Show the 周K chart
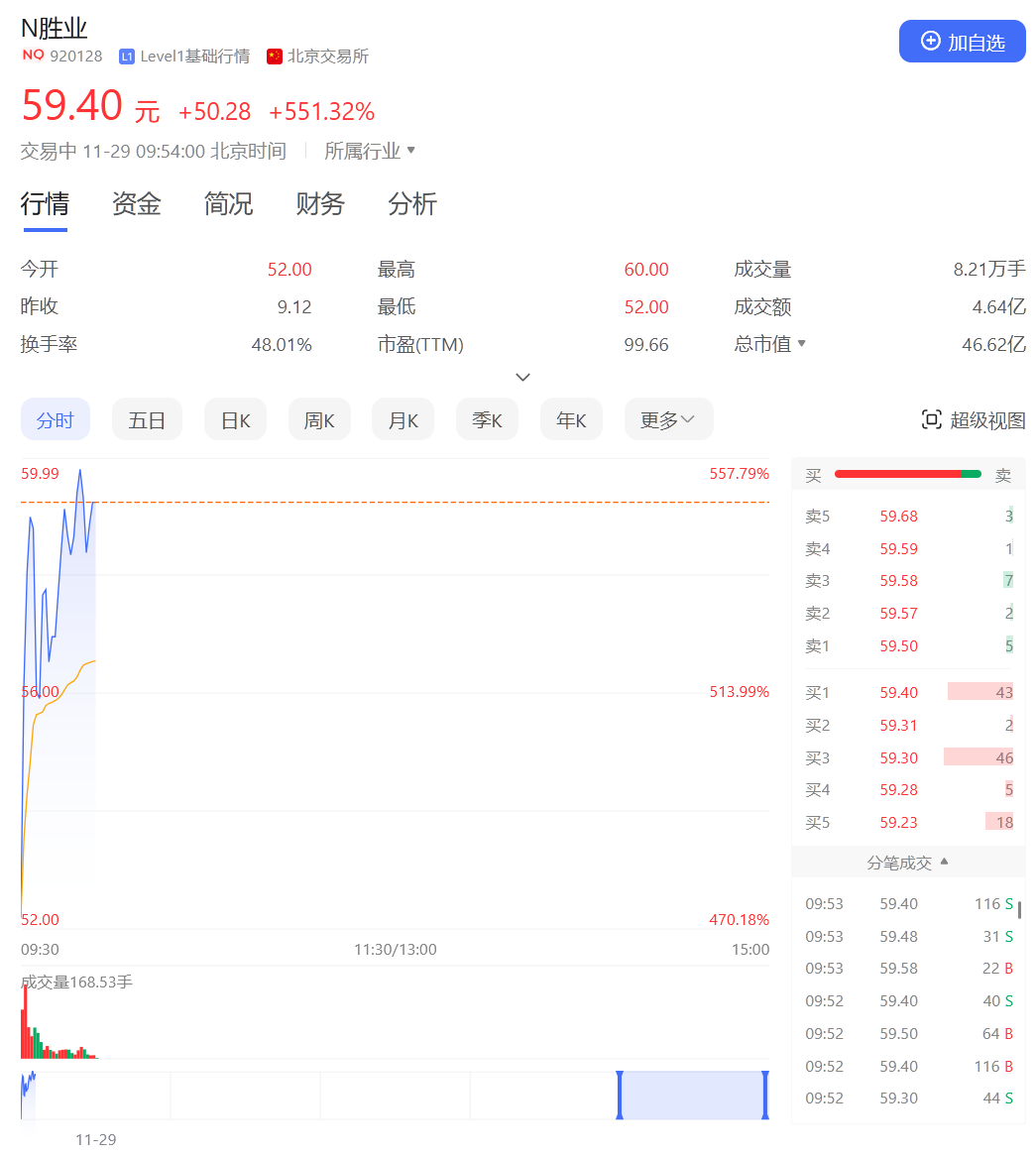1036x1157 pixels. (319, 420)
